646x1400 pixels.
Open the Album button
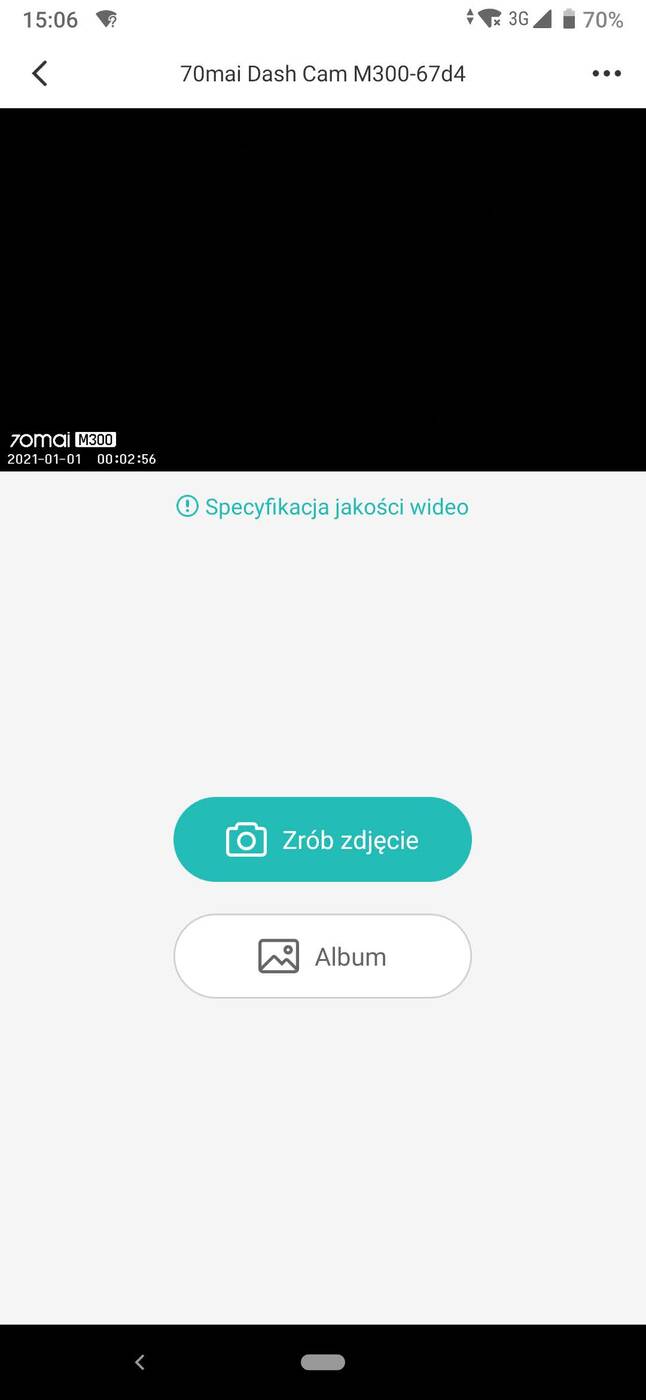coord(322,956)
